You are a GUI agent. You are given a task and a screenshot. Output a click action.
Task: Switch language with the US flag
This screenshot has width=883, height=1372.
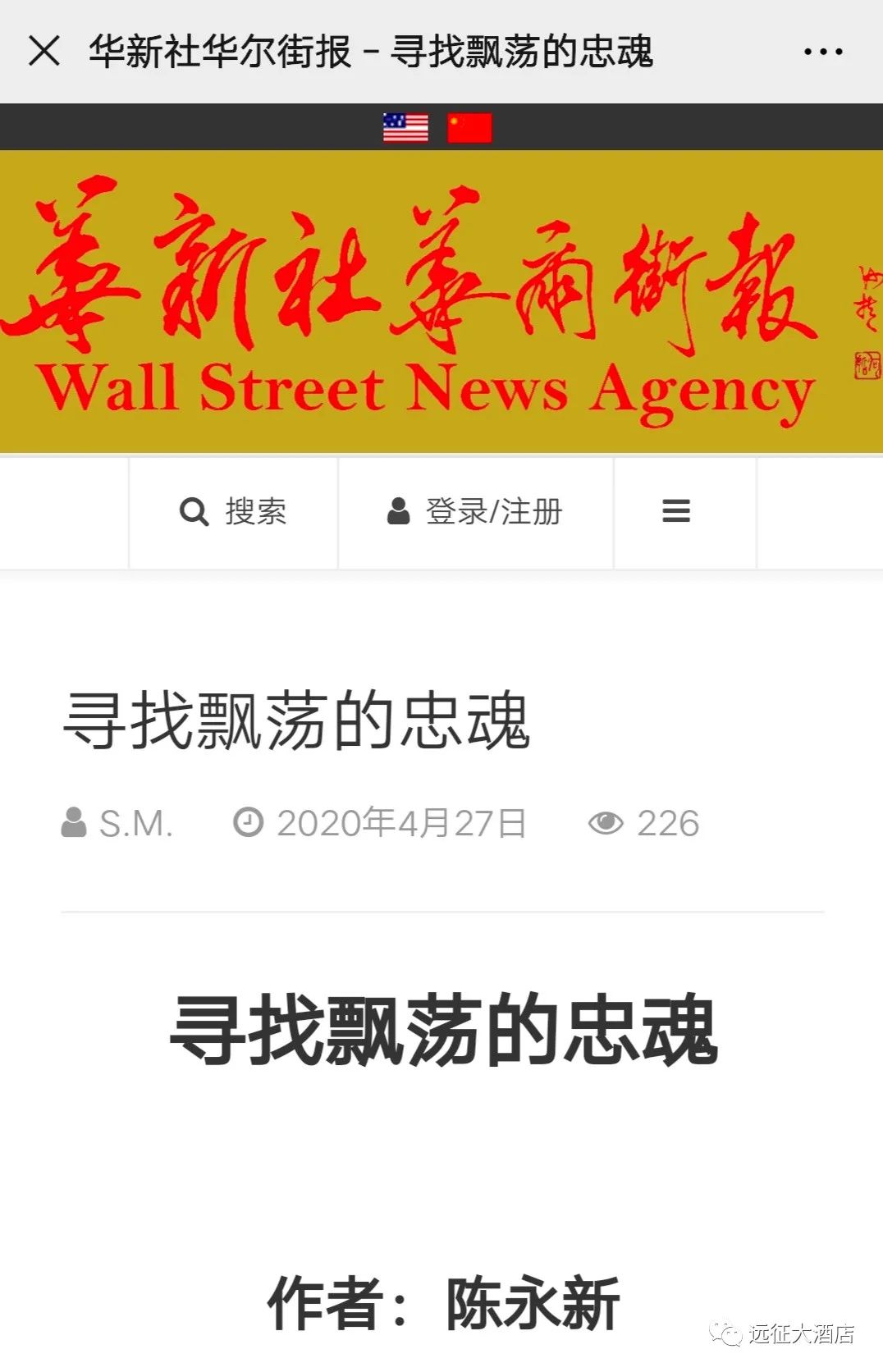(x=405, y=127)
